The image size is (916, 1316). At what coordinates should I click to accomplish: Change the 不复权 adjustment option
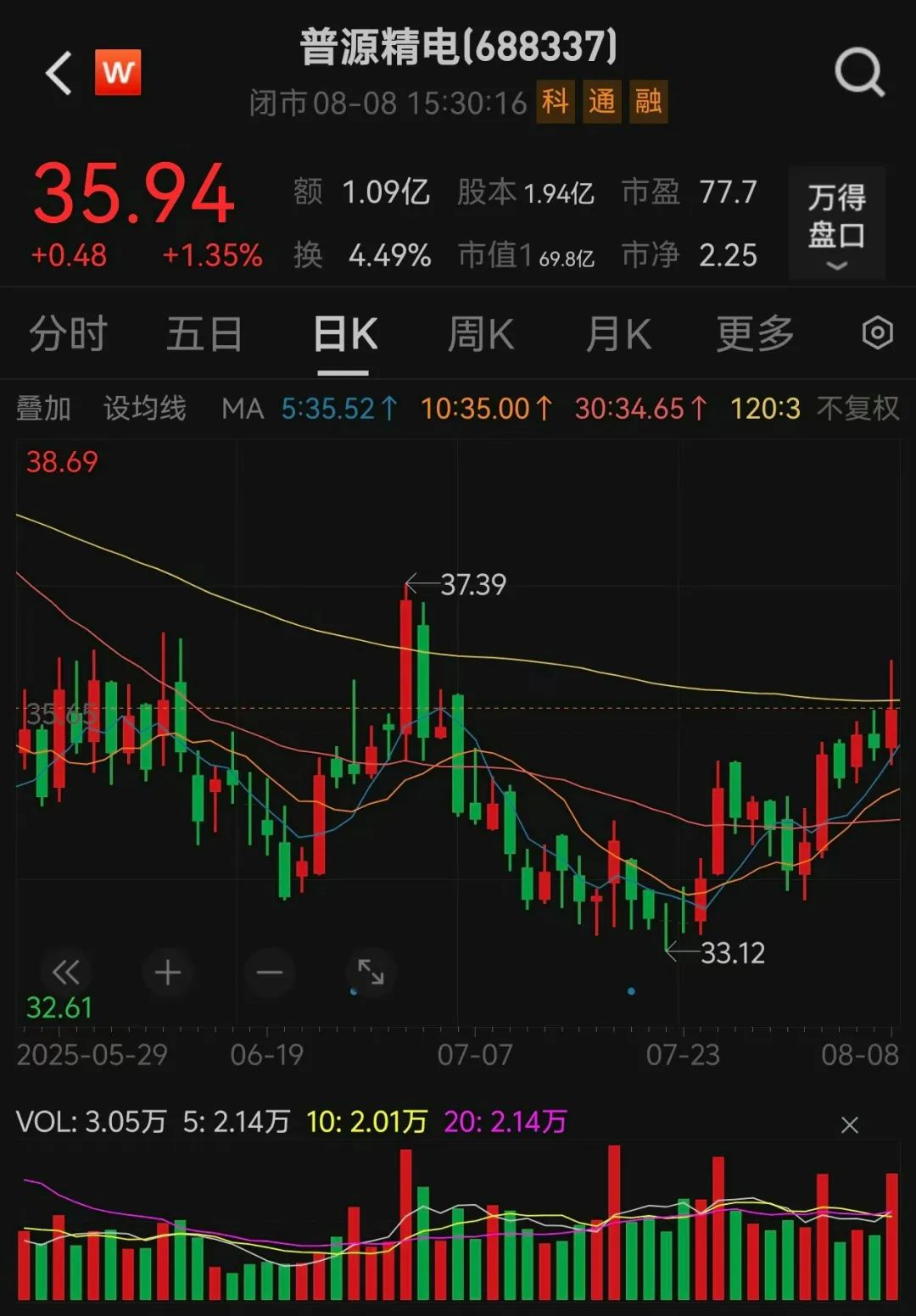point(857,409)
